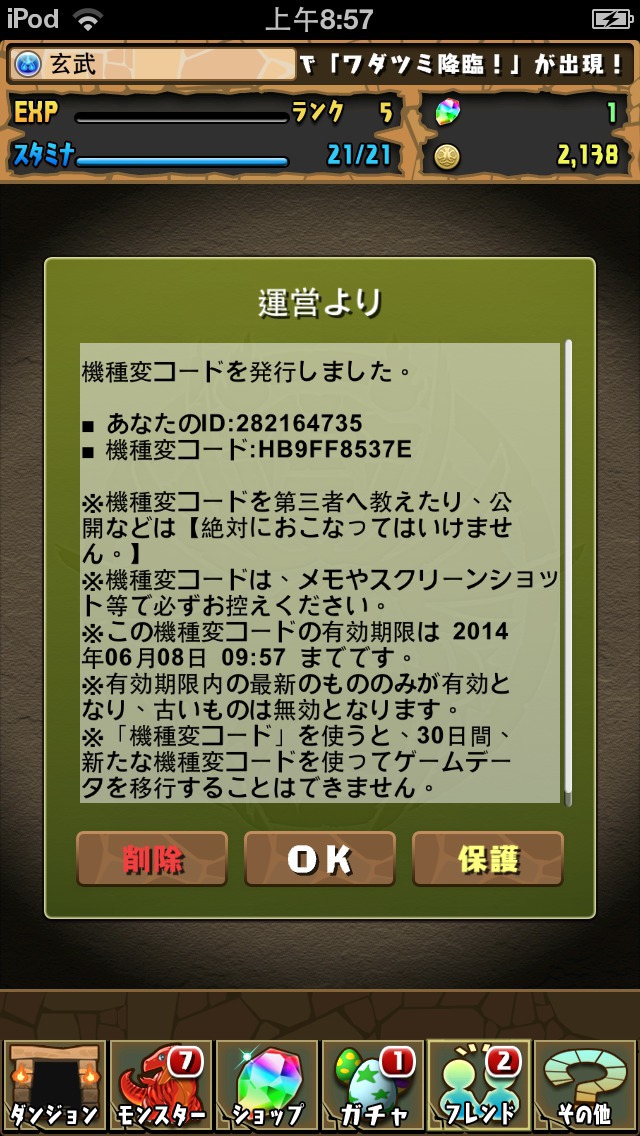Select the フレンド friends tab
Screen dimensions: 640x1136
478,1085
